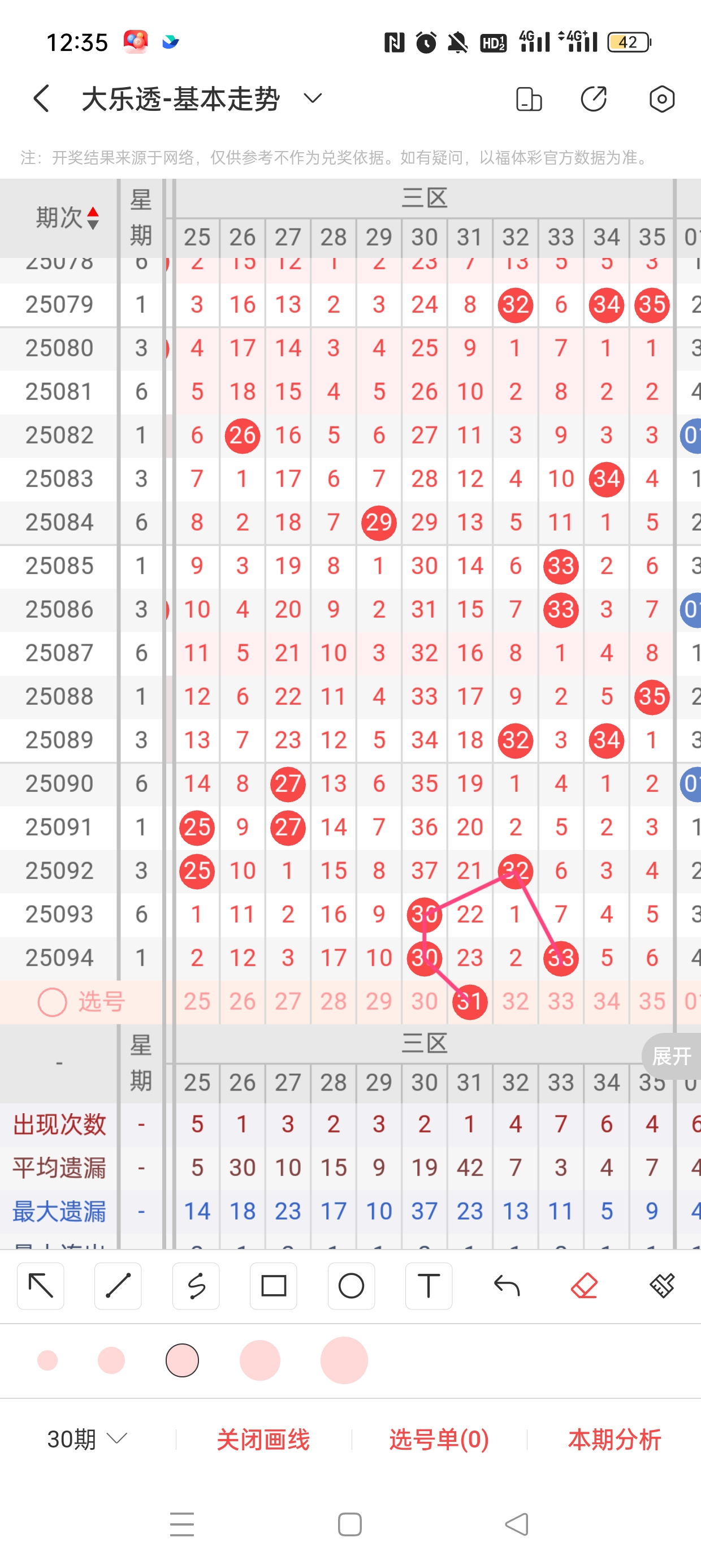Pick number 28 in the 选号 row
Image resolution: width=701 pixels, height=1568 pixels.
click(334, 1001)
